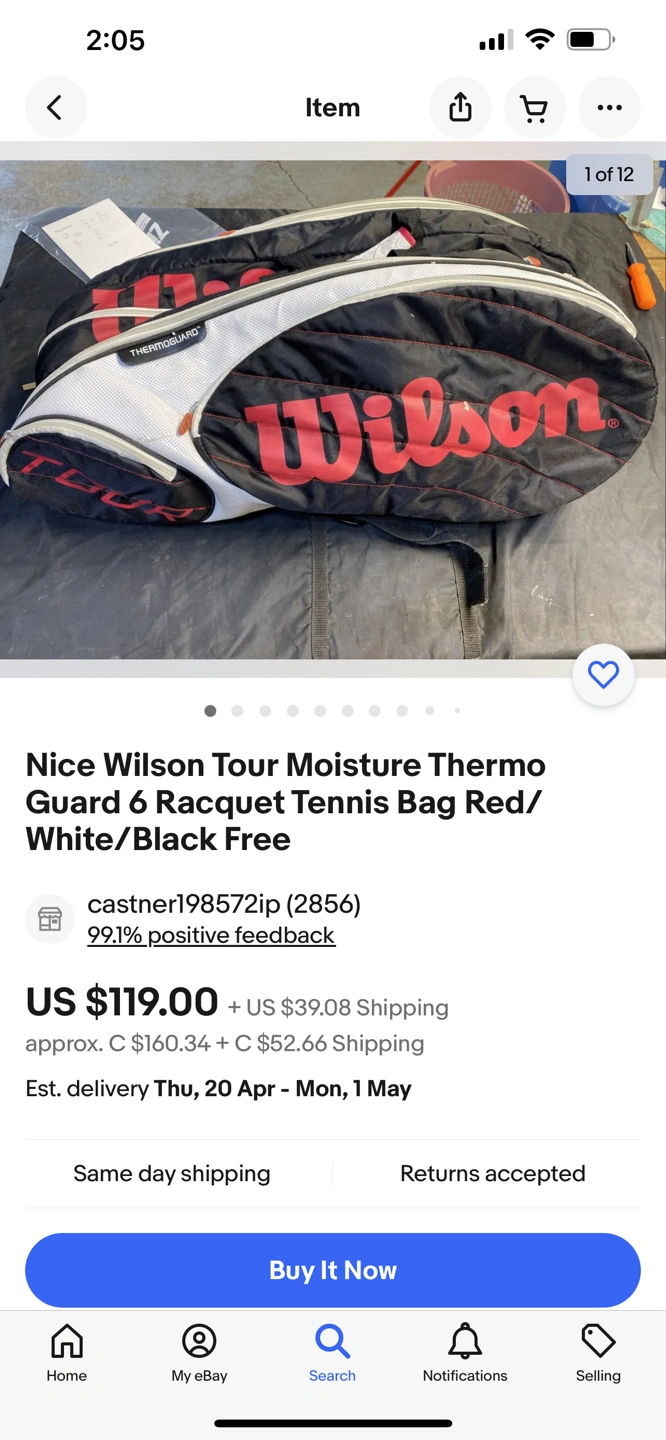Image resolution: width=666 pixels, height=1440 pixels.
Task: Open the My eBay tab
Action: pos(199,1354)
